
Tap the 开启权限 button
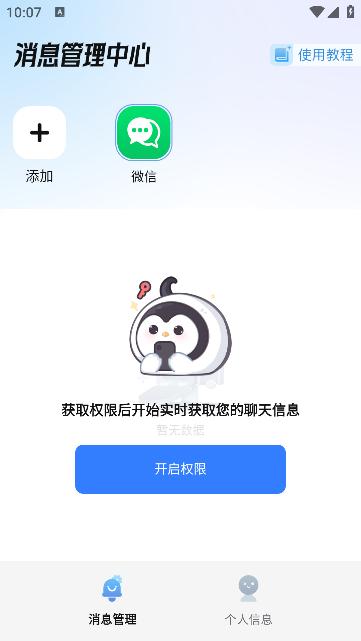pos(180,469)
